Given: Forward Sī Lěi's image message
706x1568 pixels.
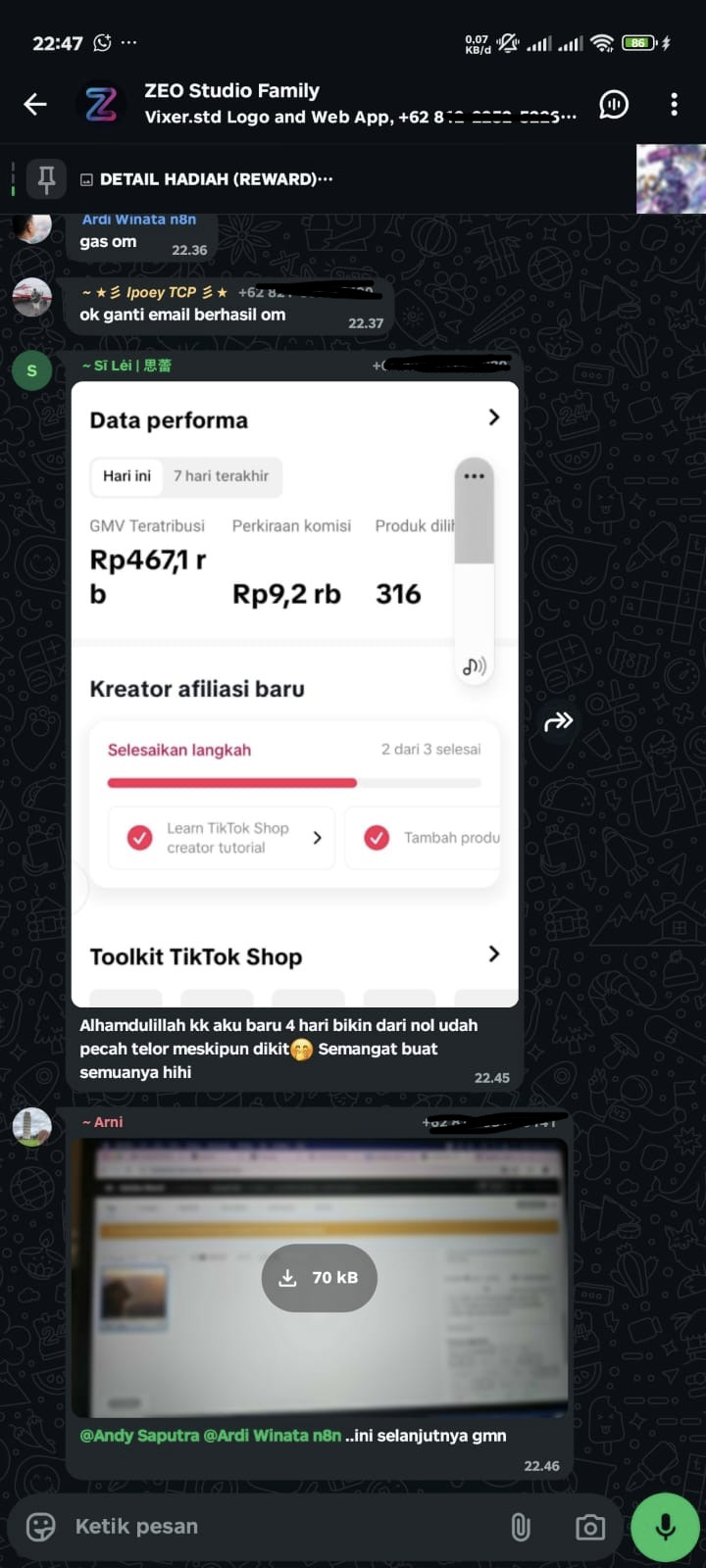Looking at the screenshot, I should click(x=558, y=722).
